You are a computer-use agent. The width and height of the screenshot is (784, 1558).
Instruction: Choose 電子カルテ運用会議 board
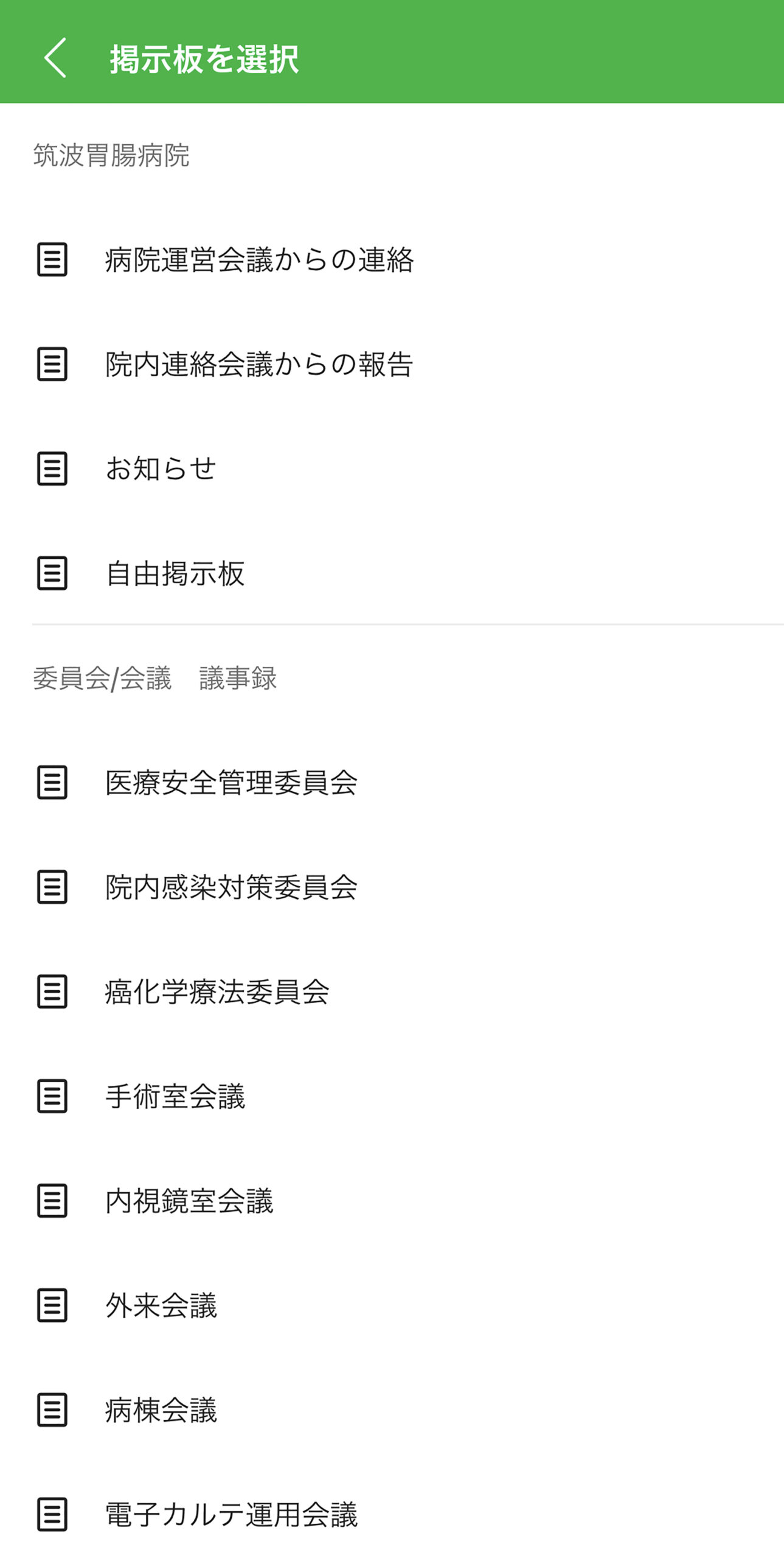[x=231, y=1515]
